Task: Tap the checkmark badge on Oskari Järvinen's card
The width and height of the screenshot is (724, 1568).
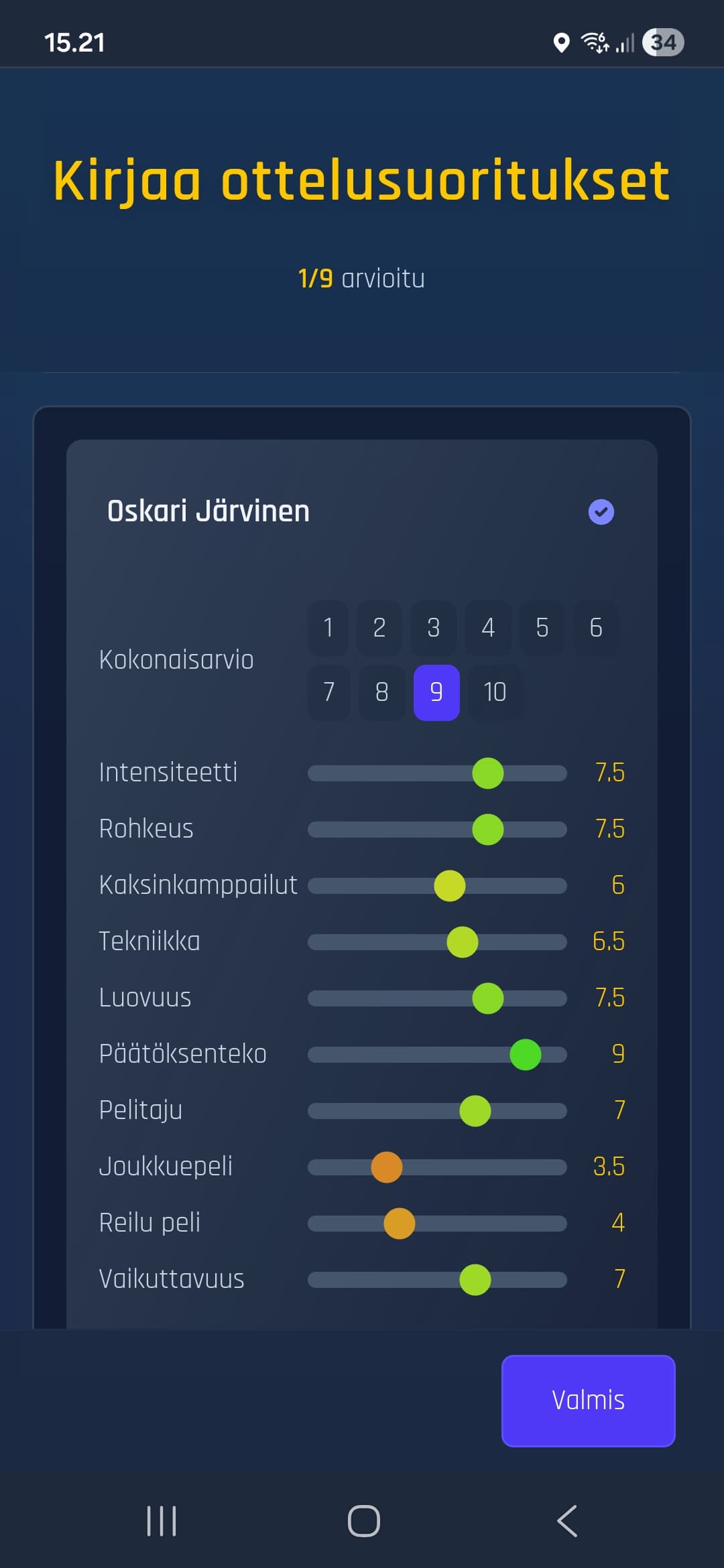Action: pos(601,511)
